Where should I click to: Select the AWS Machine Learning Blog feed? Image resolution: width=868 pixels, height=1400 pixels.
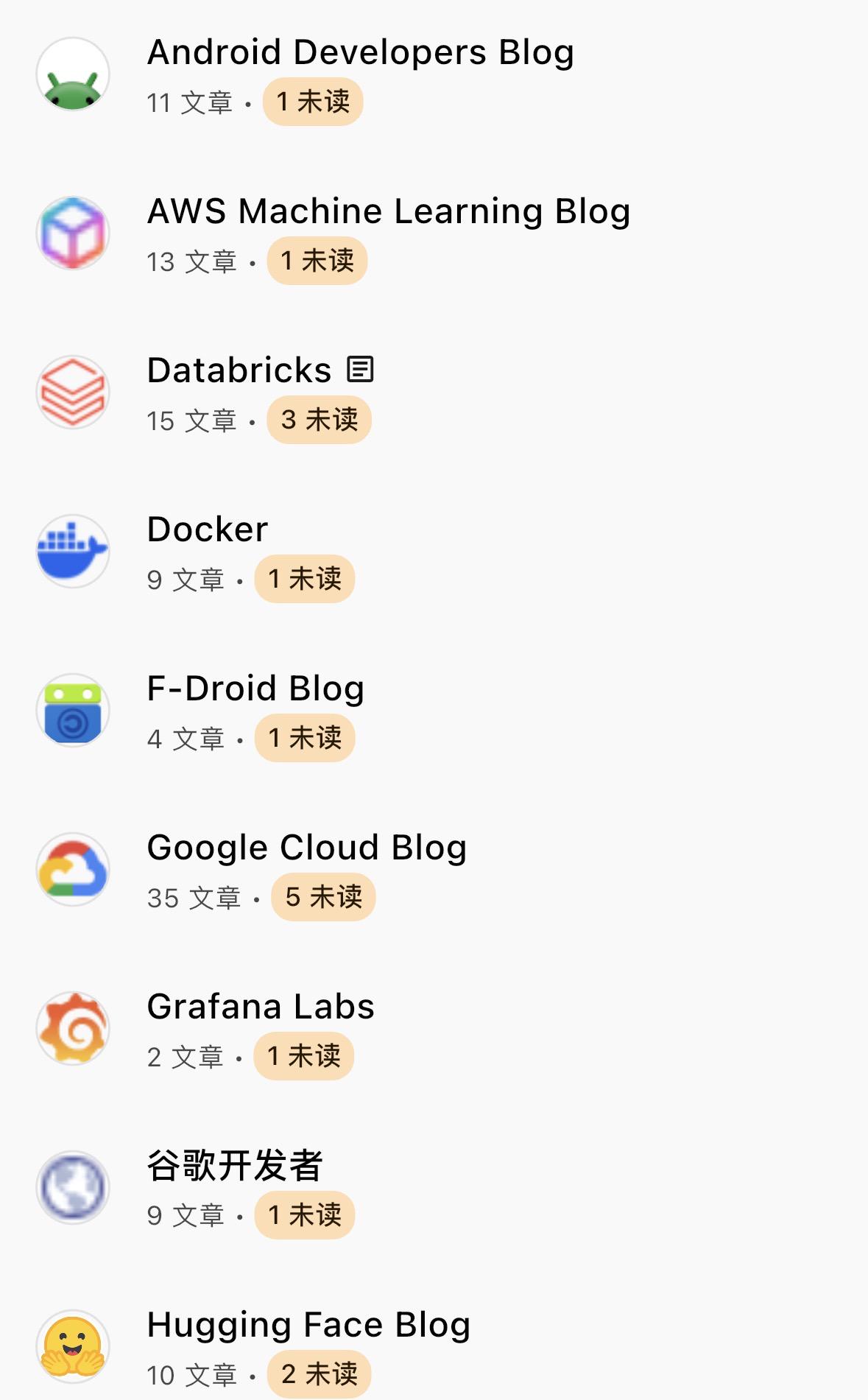click(x=388, y=212)
